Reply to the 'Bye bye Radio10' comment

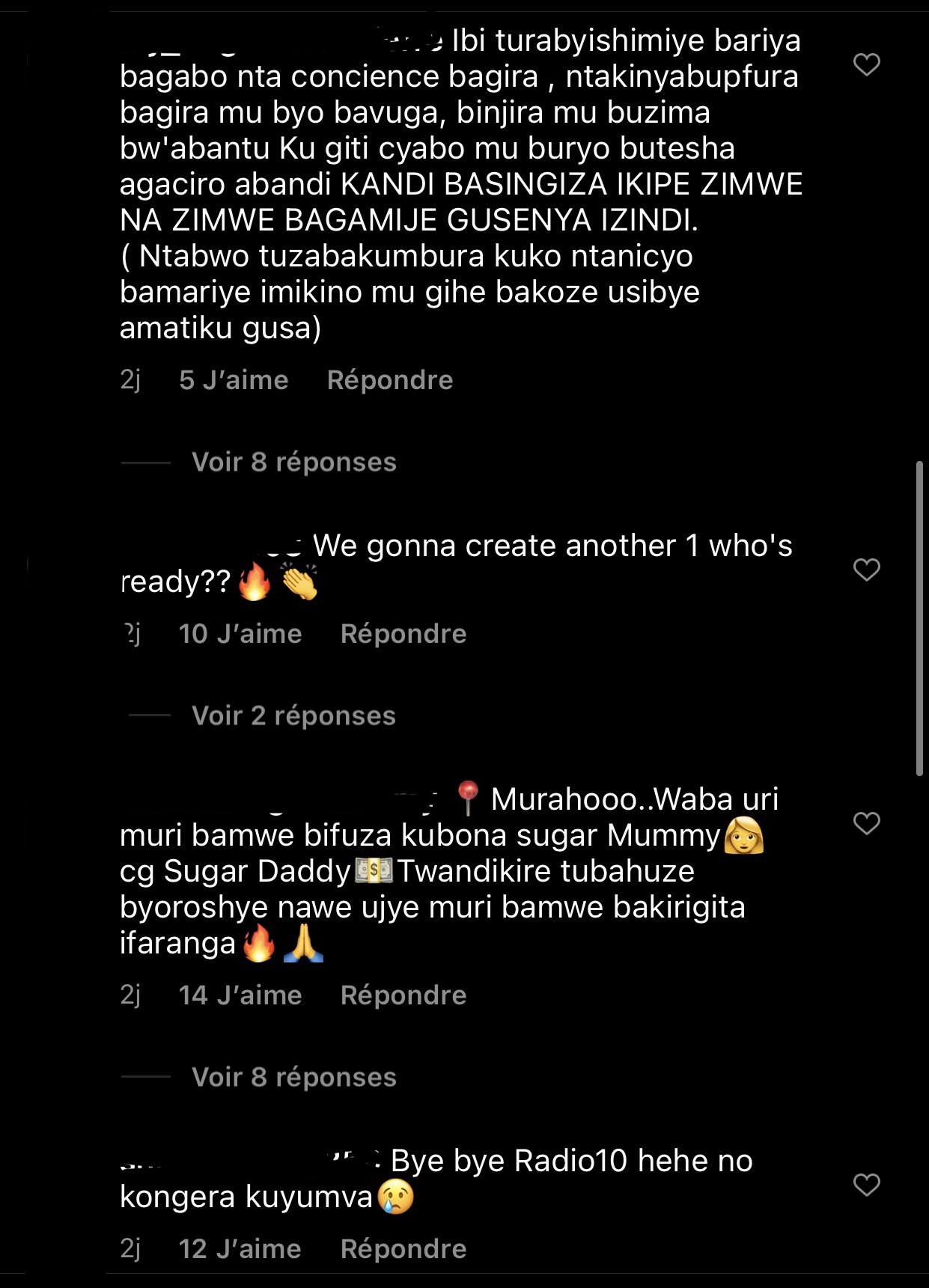pyautogui.click(x=403, y=1249)
